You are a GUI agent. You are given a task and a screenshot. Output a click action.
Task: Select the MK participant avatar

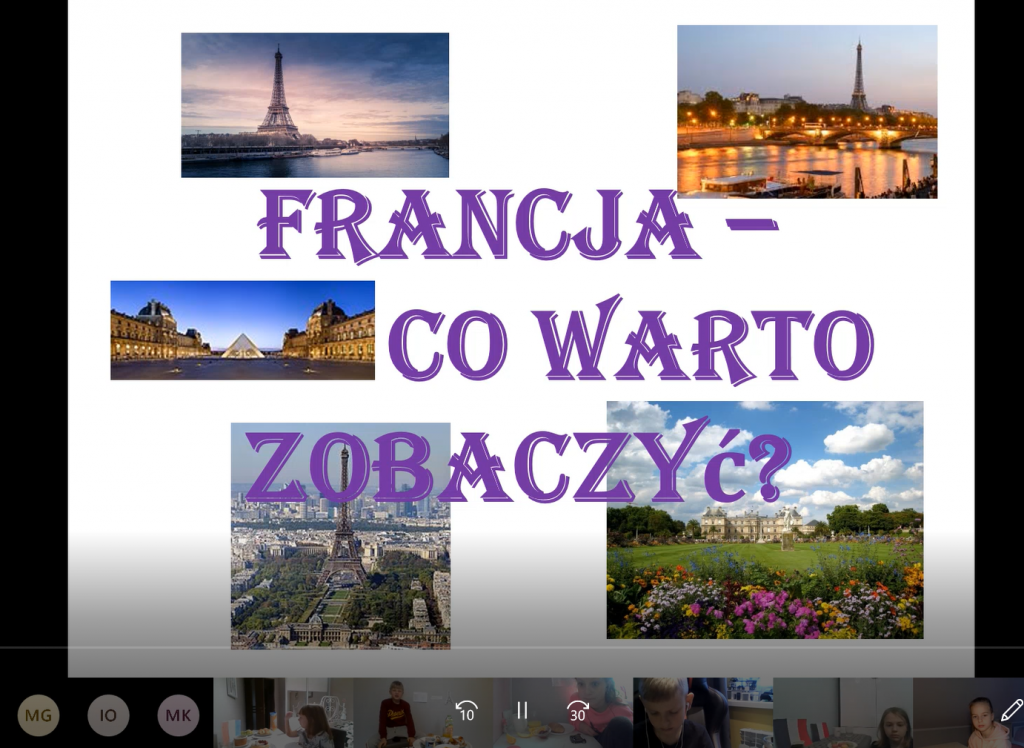[x=178, y=715]
